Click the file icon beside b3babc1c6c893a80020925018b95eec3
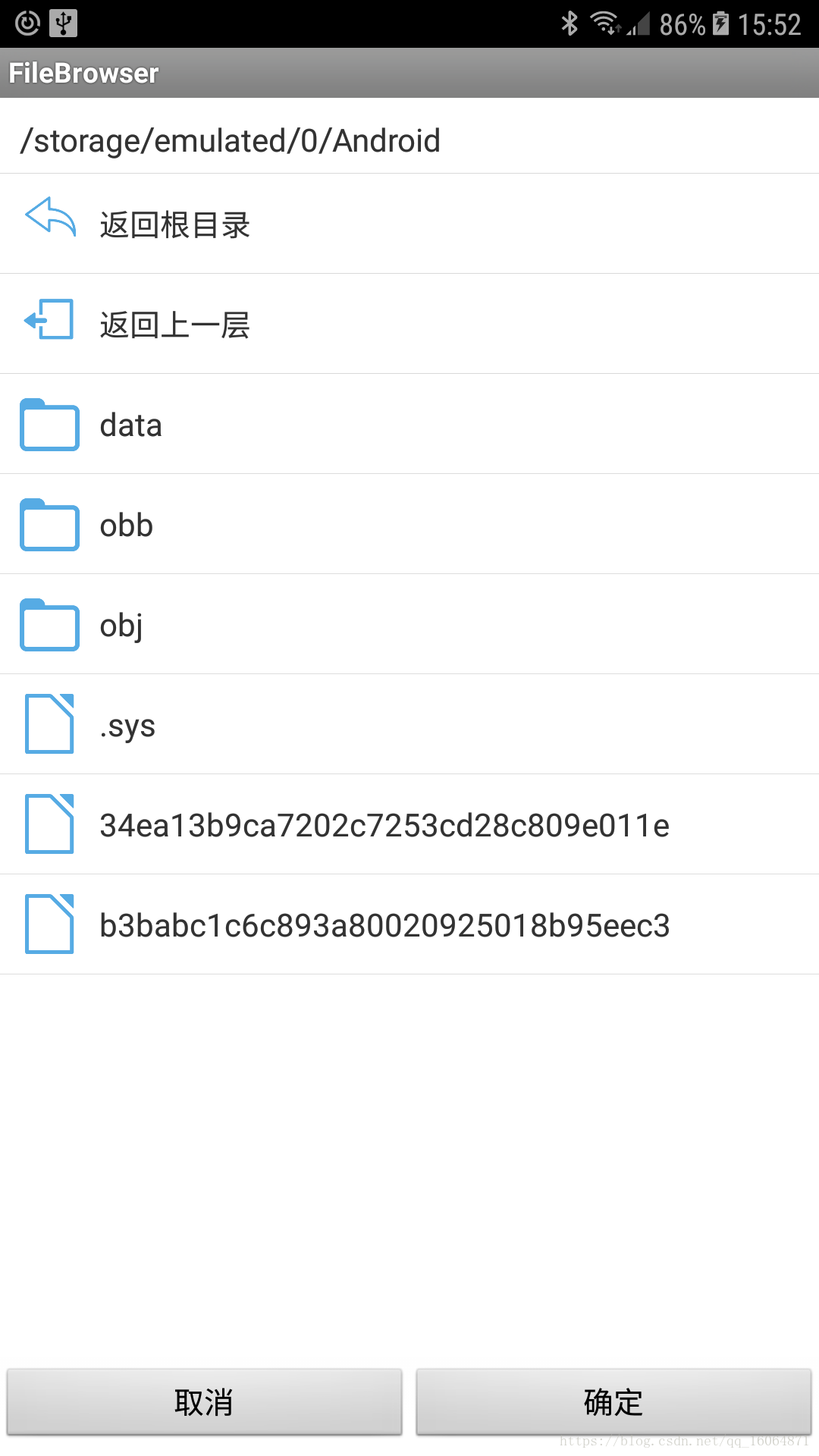Viewport: 819px width, 1456px height. 49,925
